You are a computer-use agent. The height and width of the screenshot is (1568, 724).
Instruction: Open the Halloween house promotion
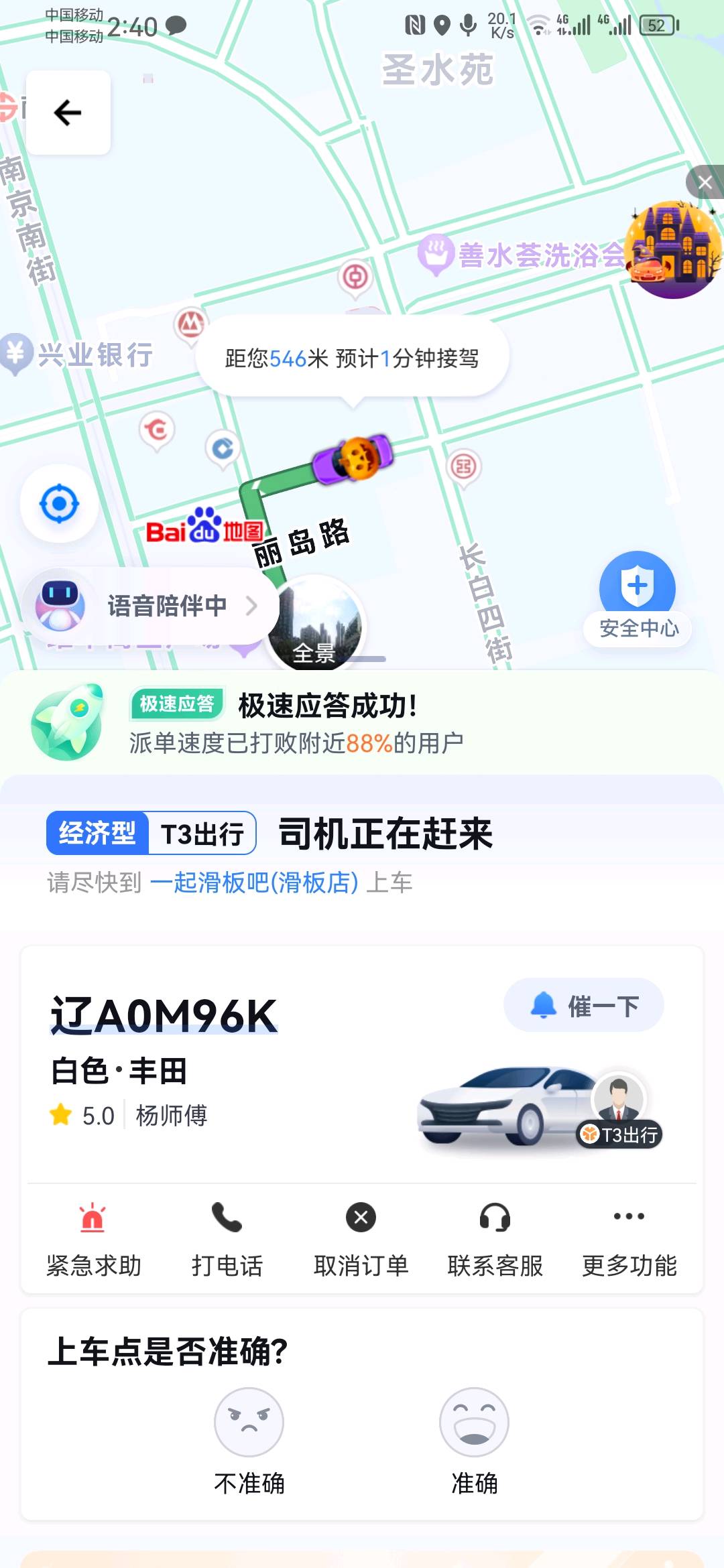pos(672,251)
